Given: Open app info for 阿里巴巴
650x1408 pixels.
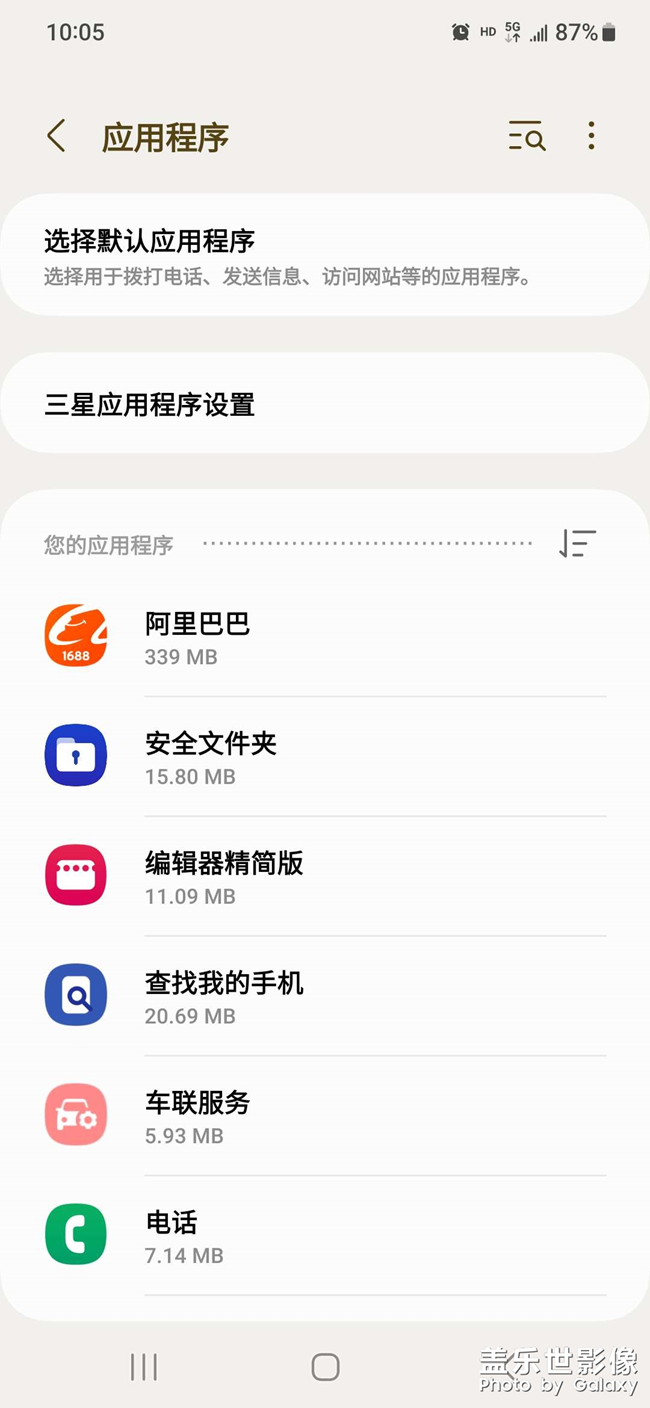Looking at the screenshot, I should [x=325, y=637].
